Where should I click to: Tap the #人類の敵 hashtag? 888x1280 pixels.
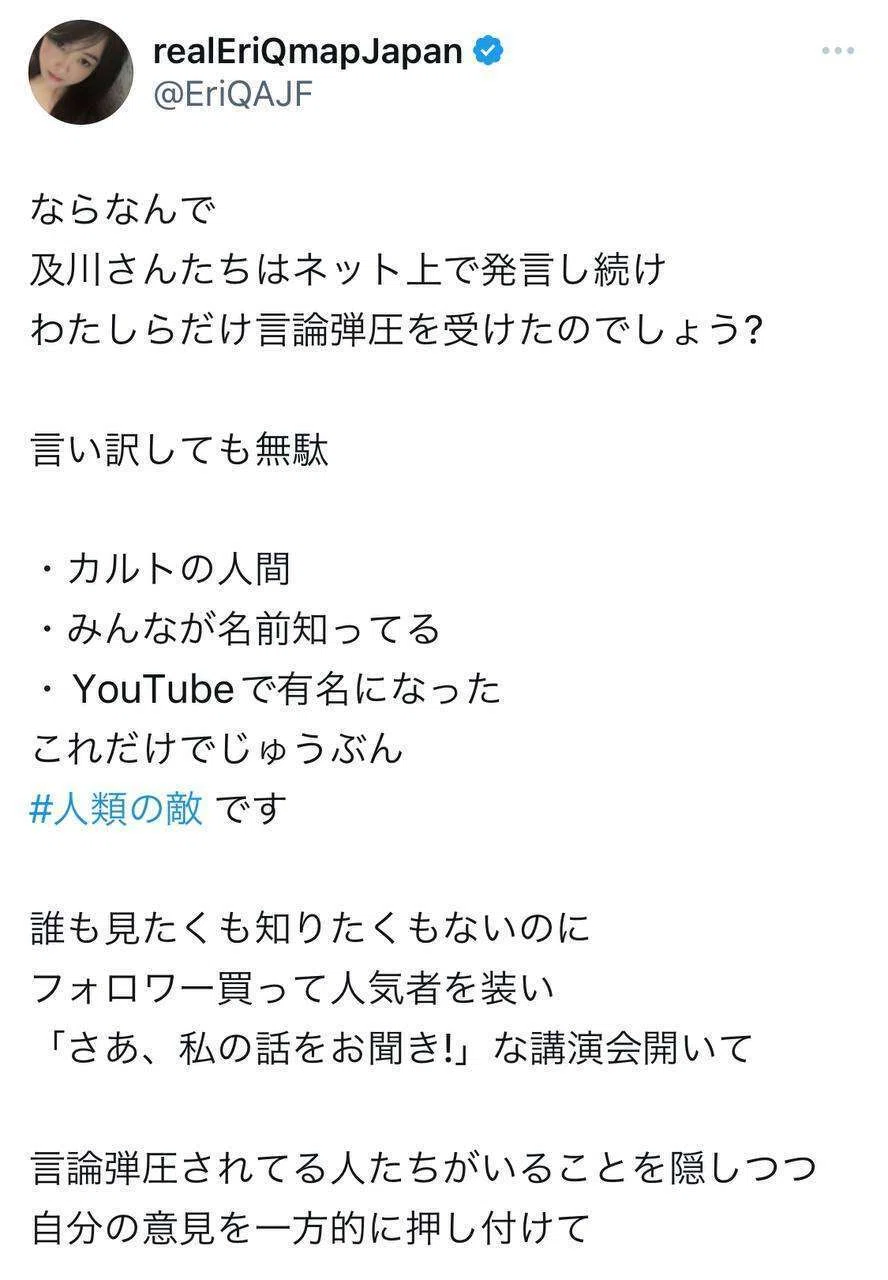(117, 808)
